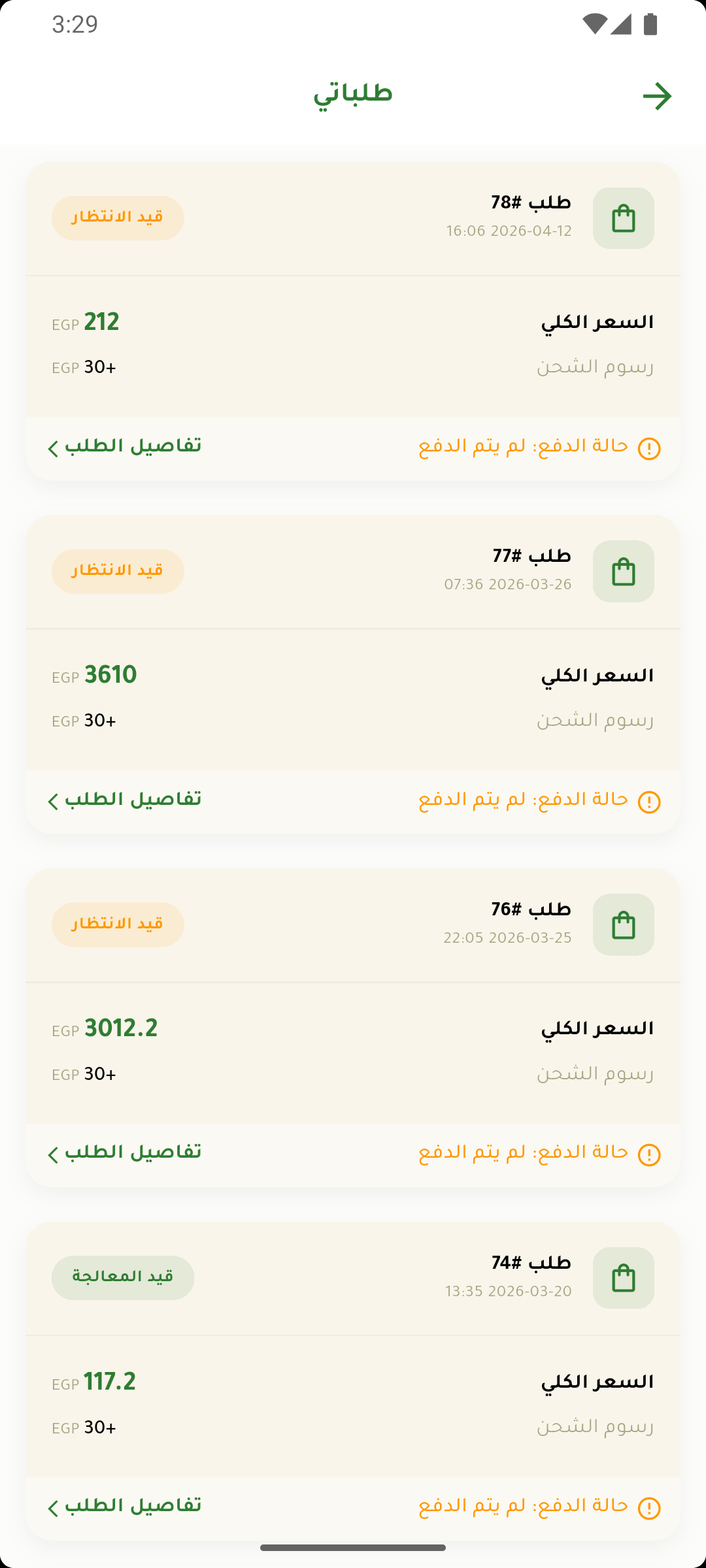This screenshot has height=1568, width=706.
Task: View order details for order #77
Action: (124, 801)
